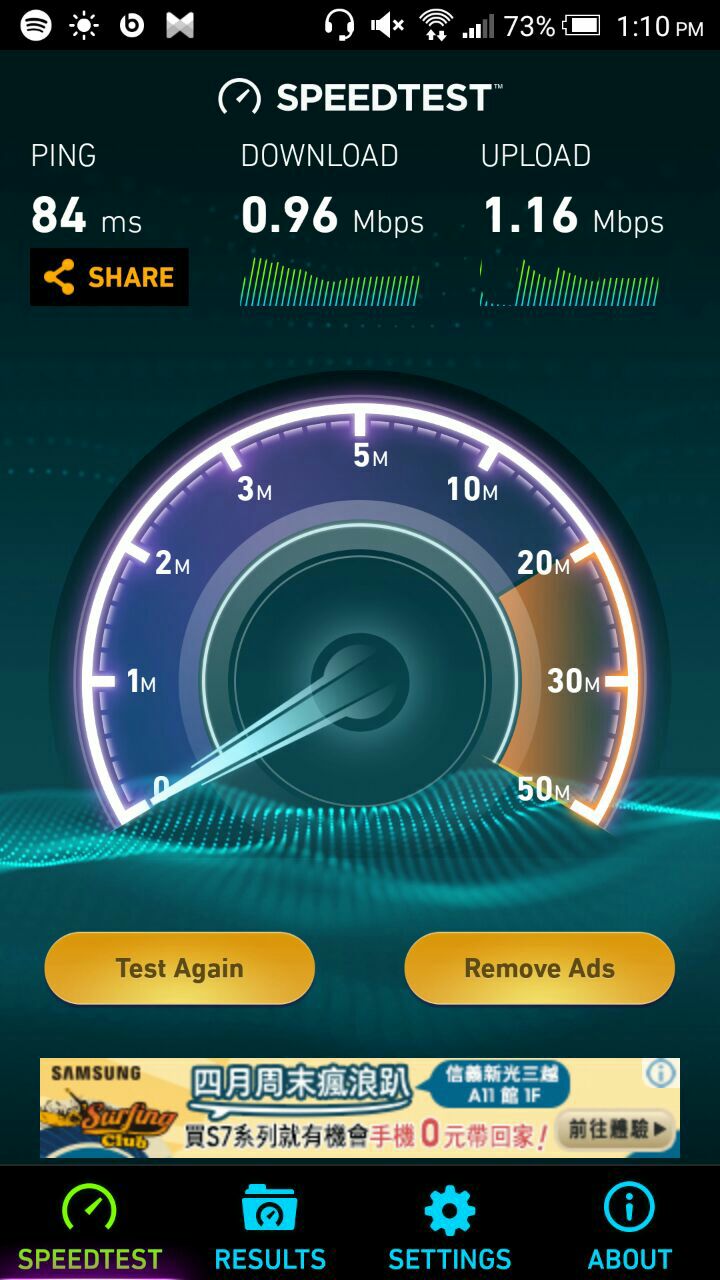Switch to the Speedtest tab
This screenshot has height=1280, width=720.
click(90, 1227)
